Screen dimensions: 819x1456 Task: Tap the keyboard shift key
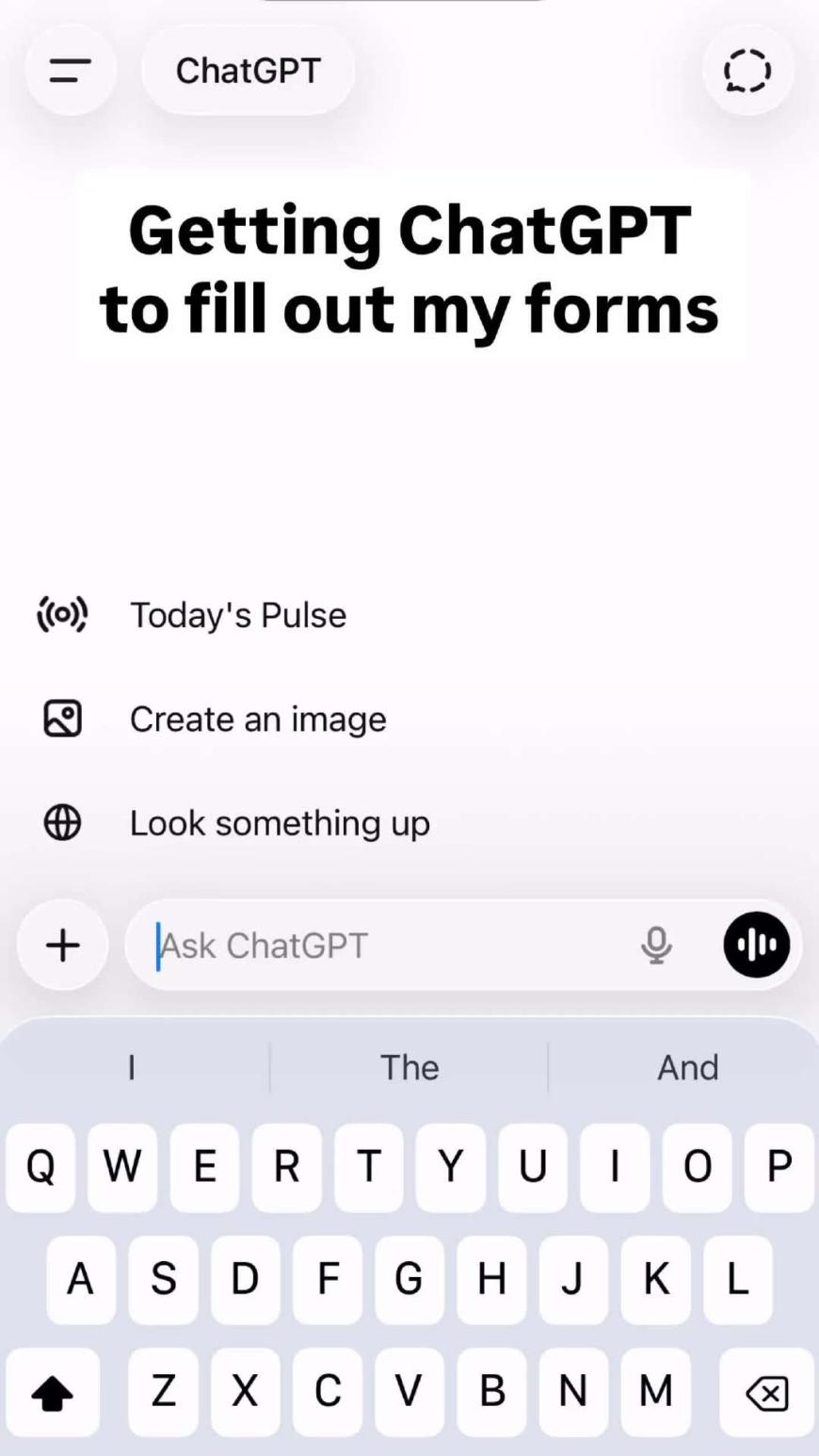(x=53, y=1392)
